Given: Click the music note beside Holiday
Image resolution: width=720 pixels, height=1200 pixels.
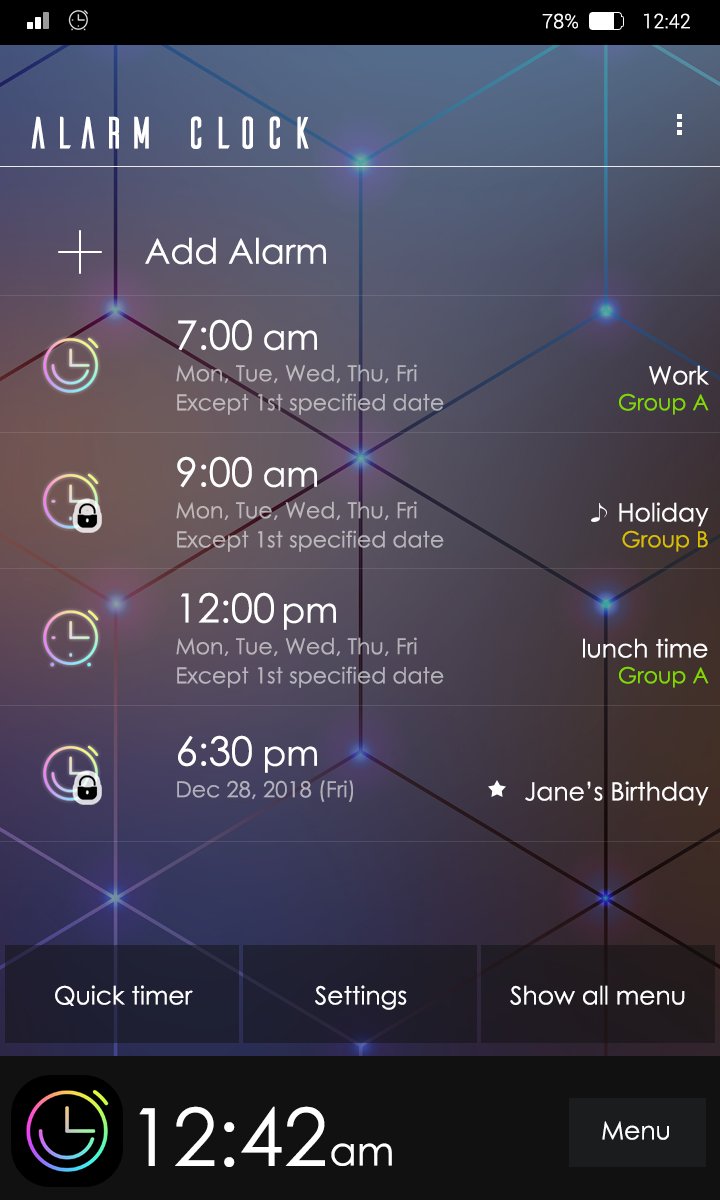Looking at the screenshot, I should pos(597,513).
